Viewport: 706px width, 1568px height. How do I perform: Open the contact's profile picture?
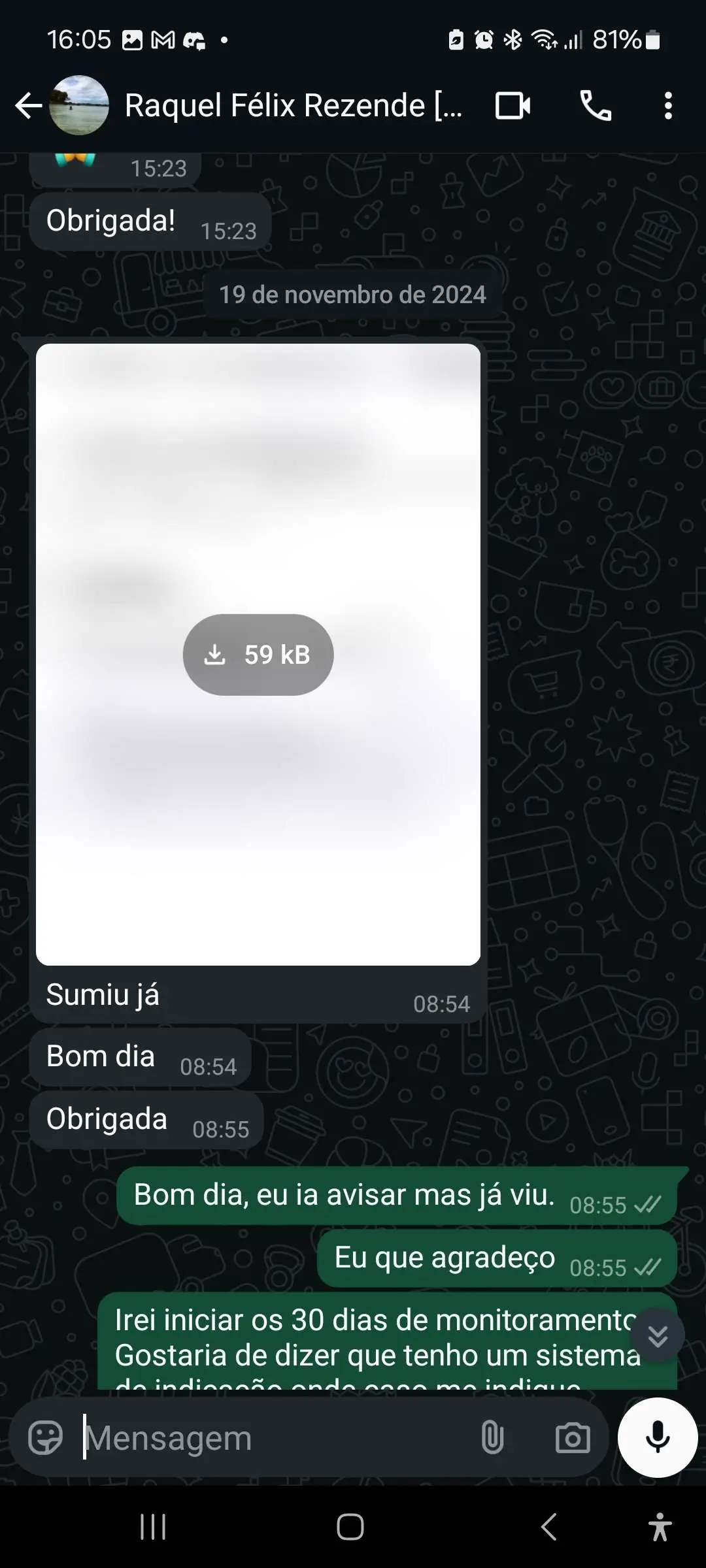[79, 105]
